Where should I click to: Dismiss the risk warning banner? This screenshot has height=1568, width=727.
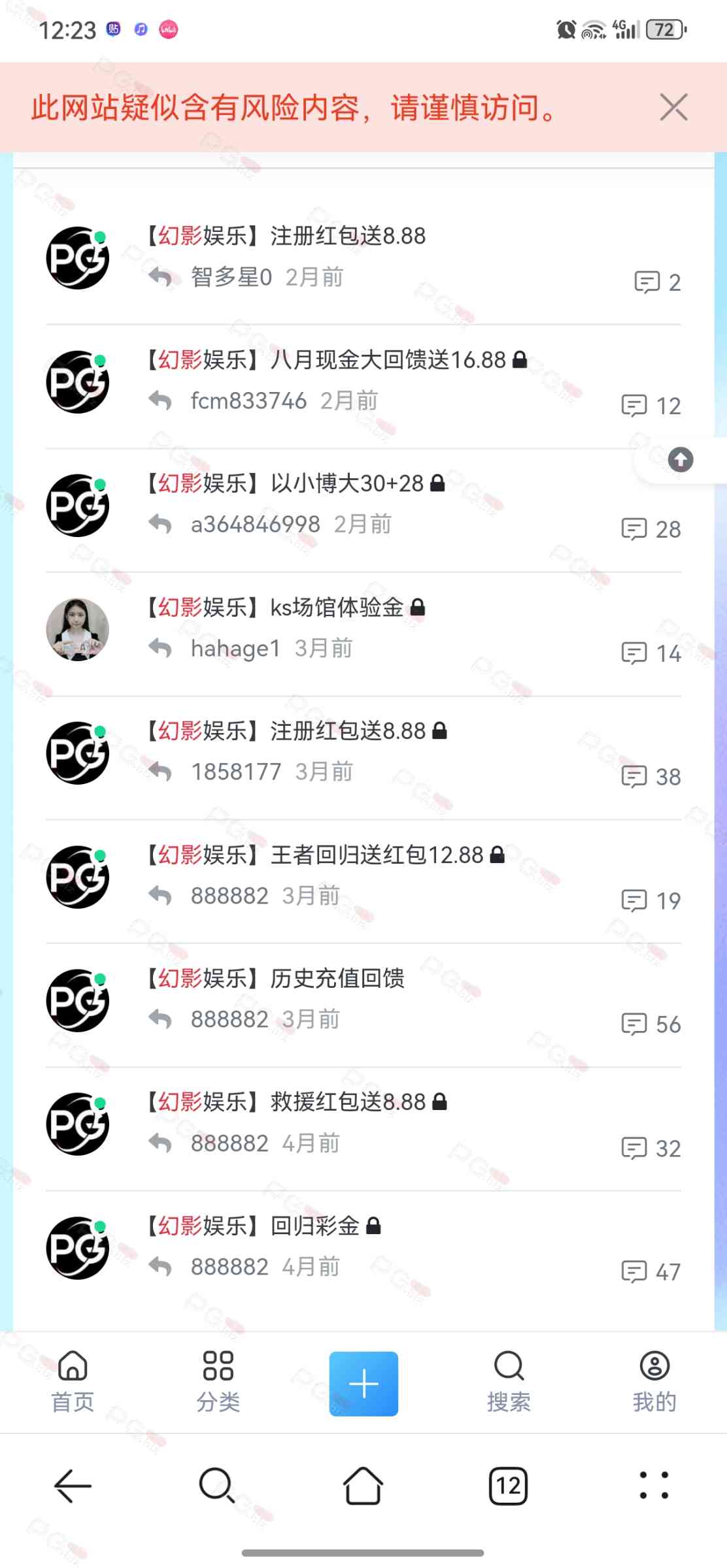point(673,107)
